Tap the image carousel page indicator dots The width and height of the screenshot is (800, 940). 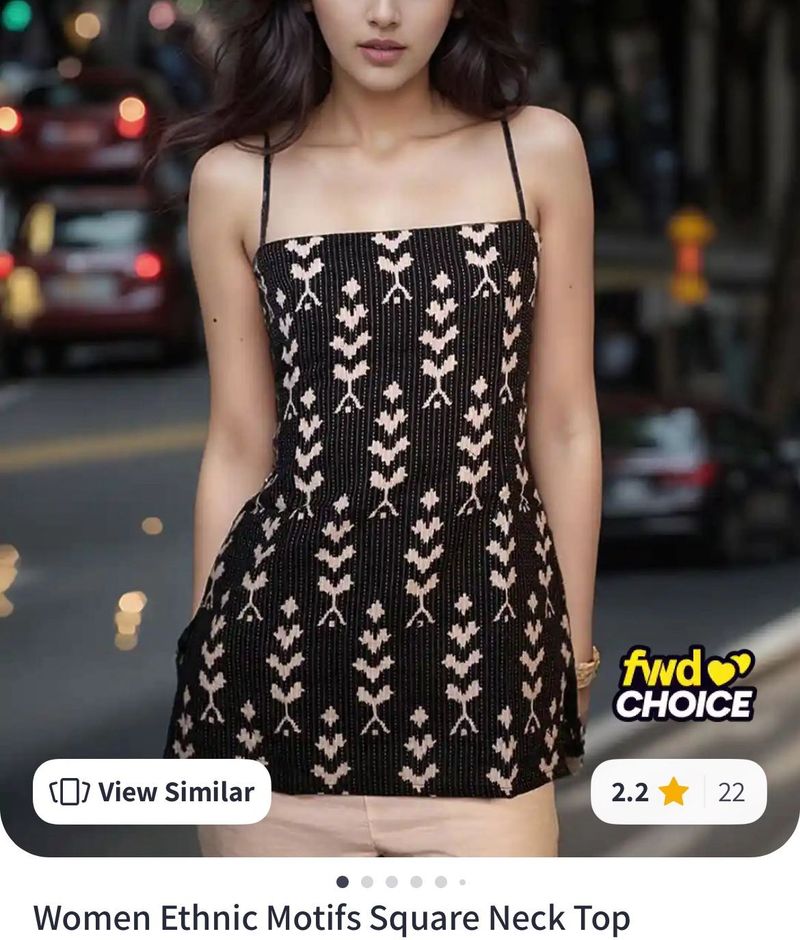point(400,882)
